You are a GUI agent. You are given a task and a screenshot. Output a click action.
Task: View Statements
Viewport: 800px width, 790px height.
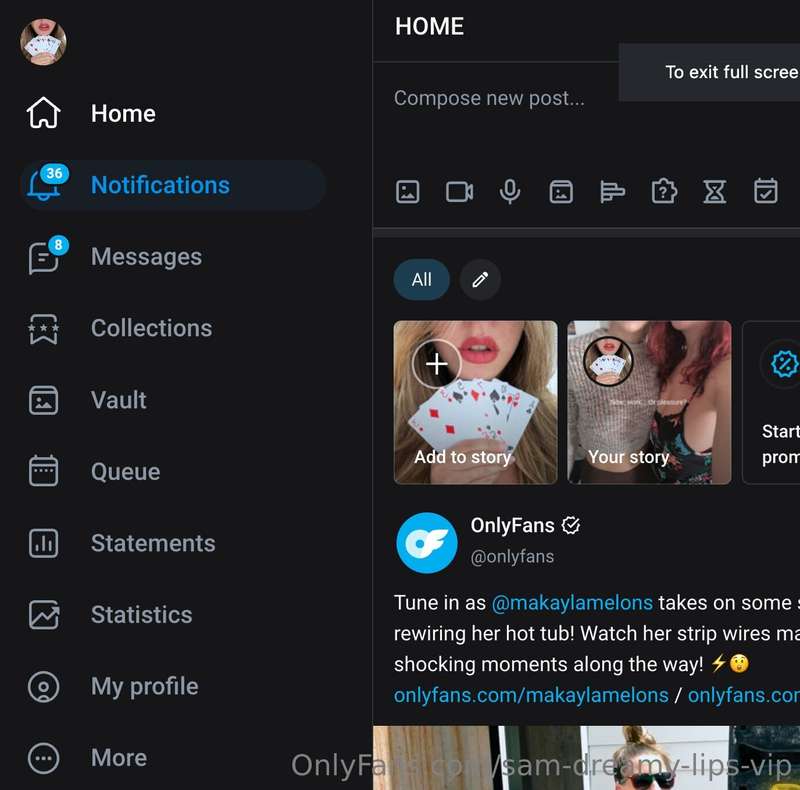[x=152, y=543]
